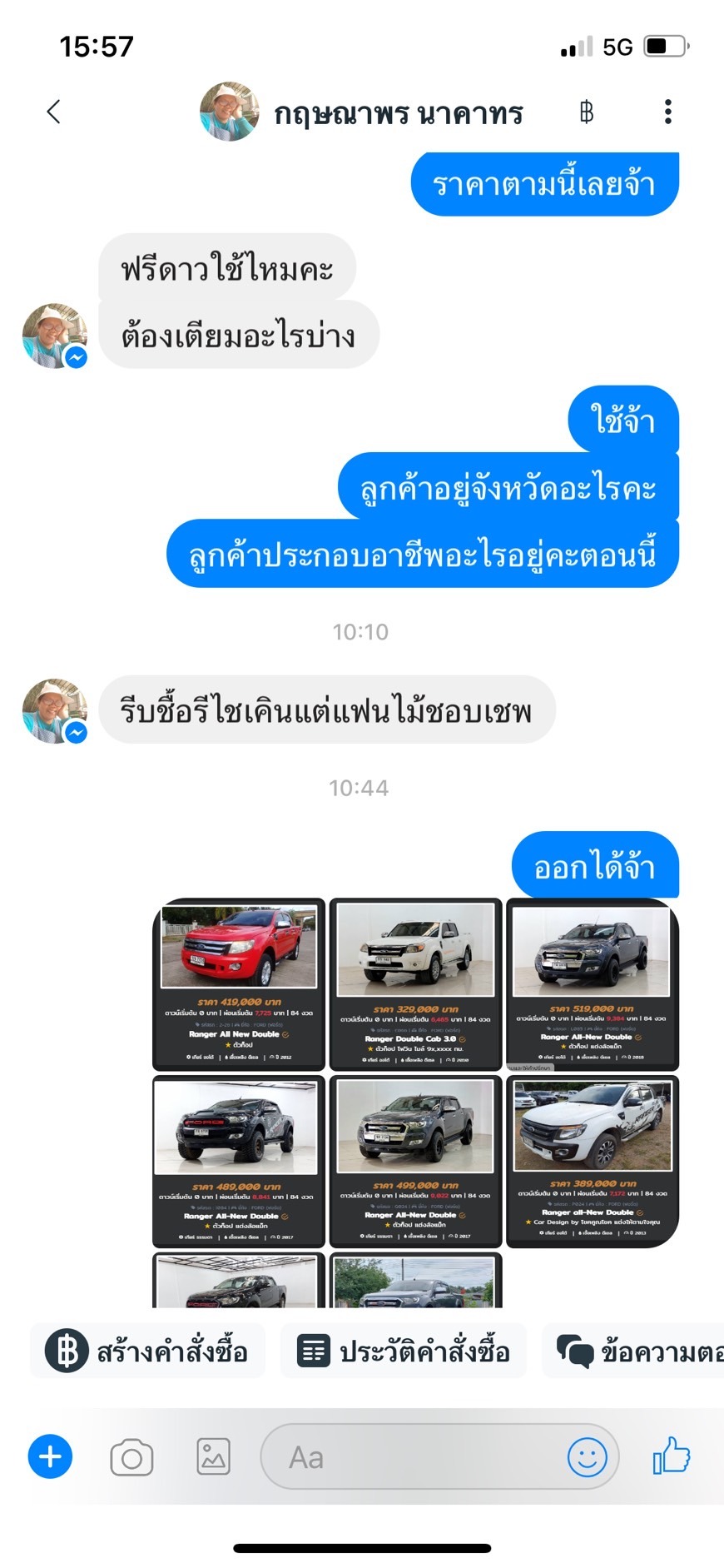Open ประวัติคำสั่งซื้อ order history
The height and width of the screenshot is (1568, 724).
tap(404, 1350)
